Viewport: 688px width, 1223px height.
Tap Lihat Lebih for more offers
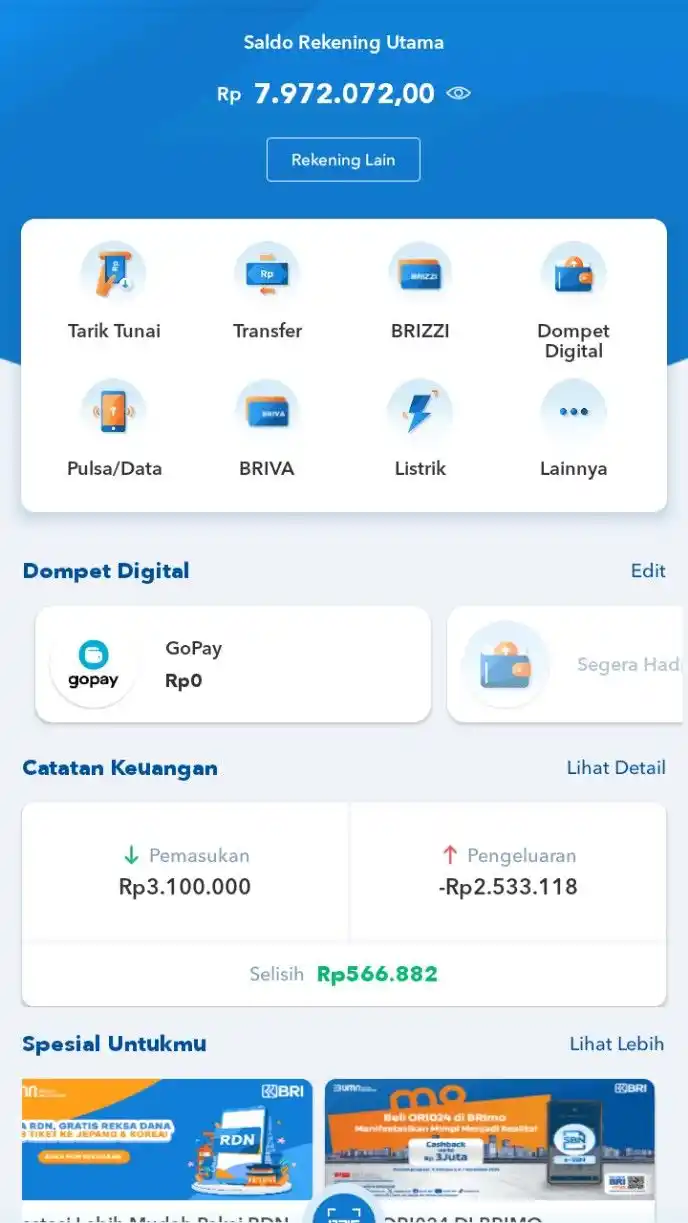pos(617,1044)
